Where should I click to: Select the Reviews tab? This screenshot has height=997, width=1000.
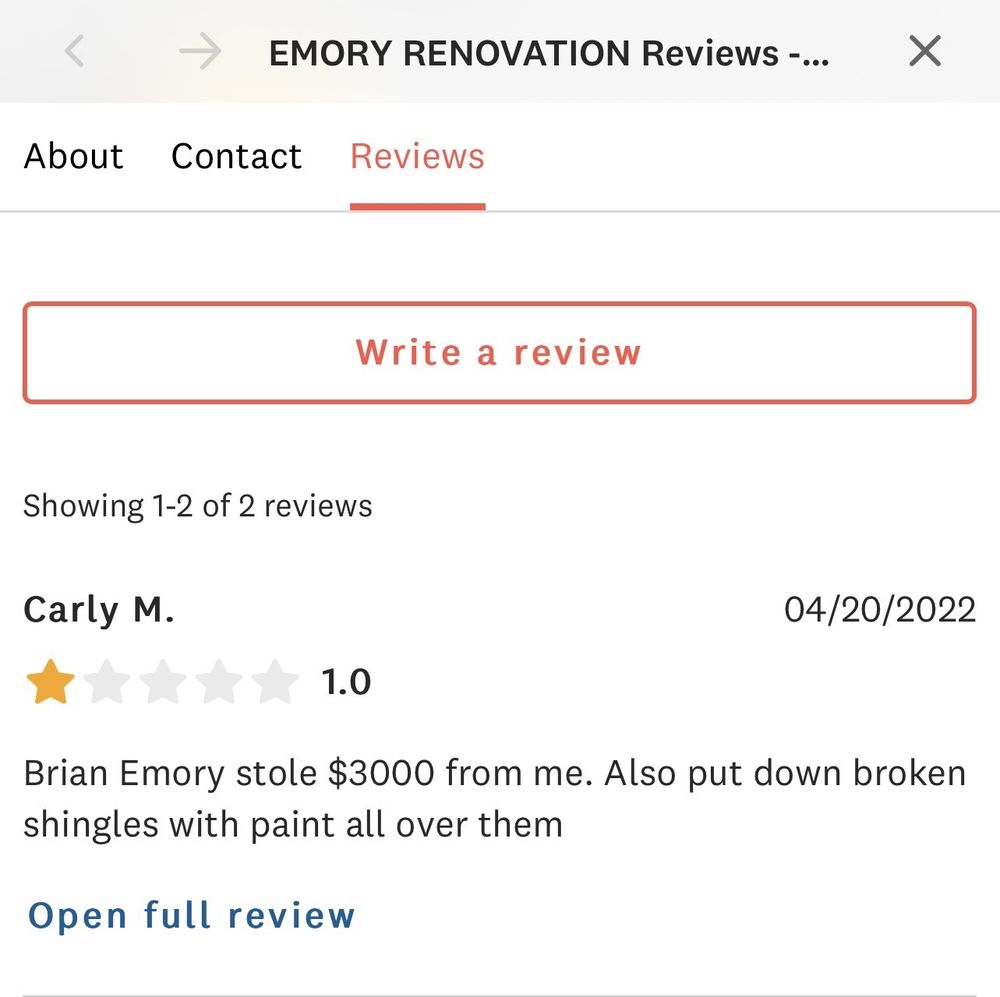pyautogui.click(x=417, y=157)
